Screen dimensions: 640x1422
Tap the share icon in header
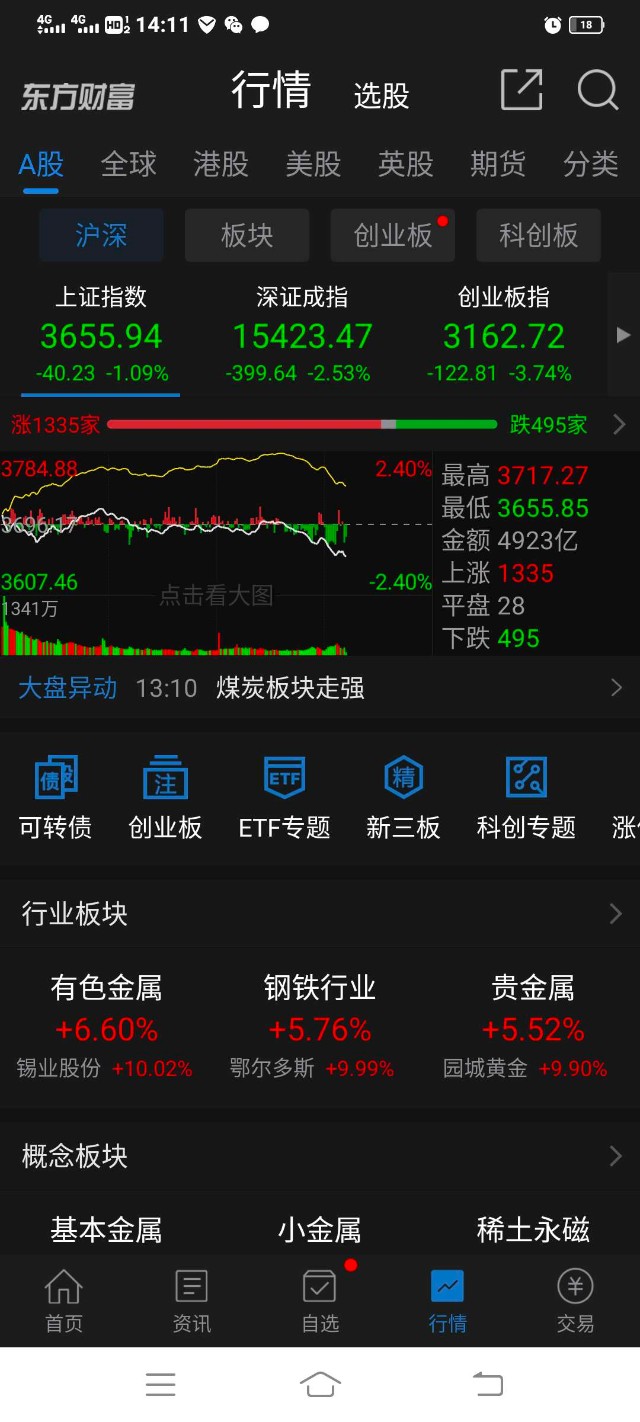(521, 91)
